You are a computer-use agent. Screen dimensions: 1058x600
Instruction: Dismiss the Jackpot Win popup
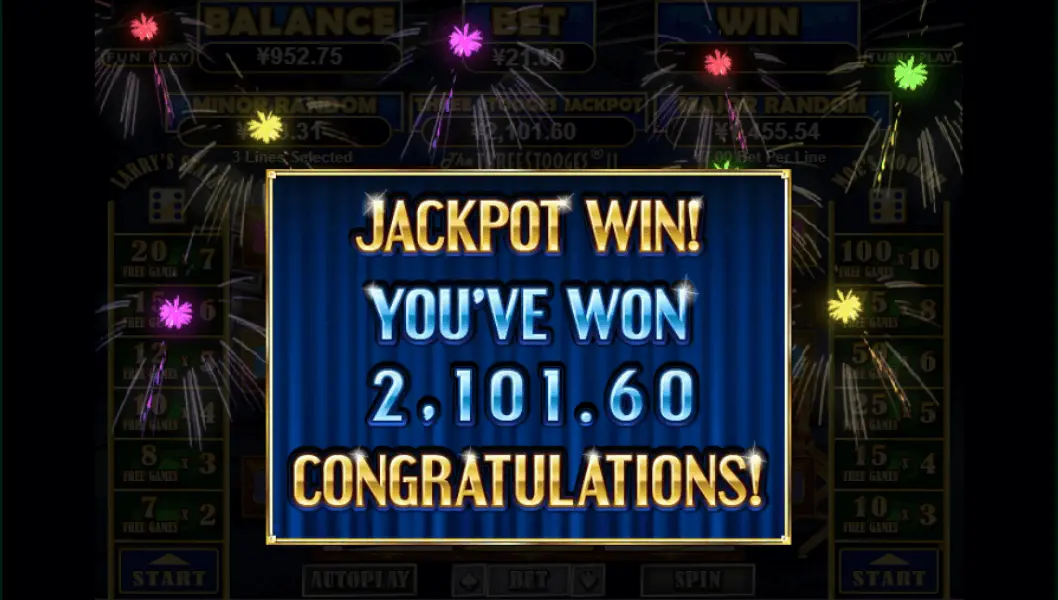coord(528,357)
